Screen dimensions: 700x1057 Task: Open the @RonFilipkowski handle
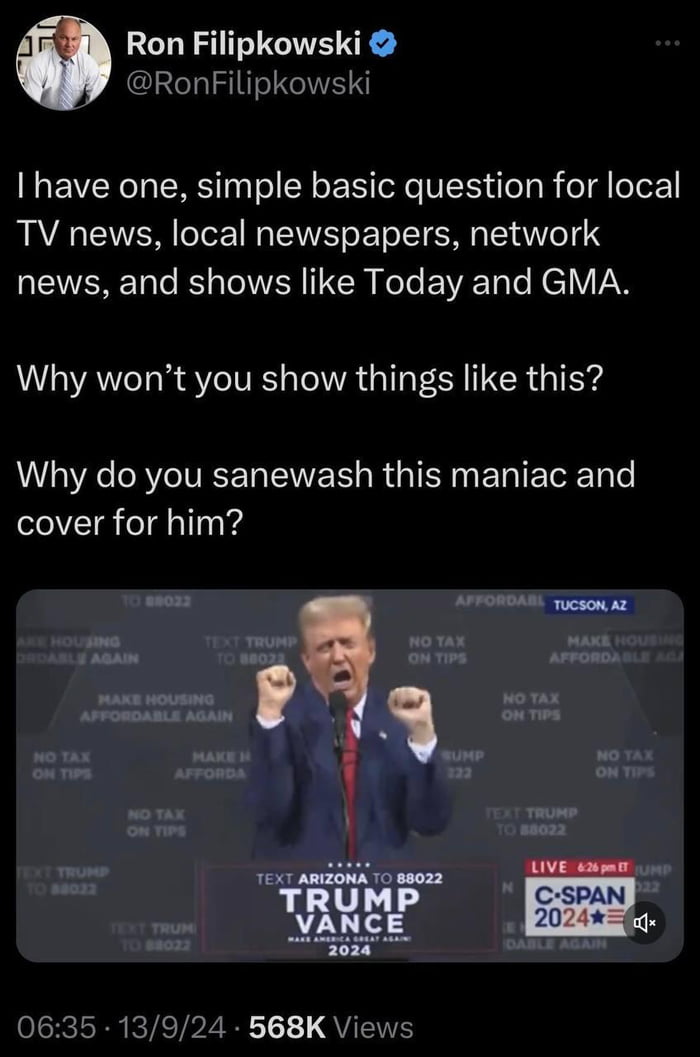pos(248,84)
